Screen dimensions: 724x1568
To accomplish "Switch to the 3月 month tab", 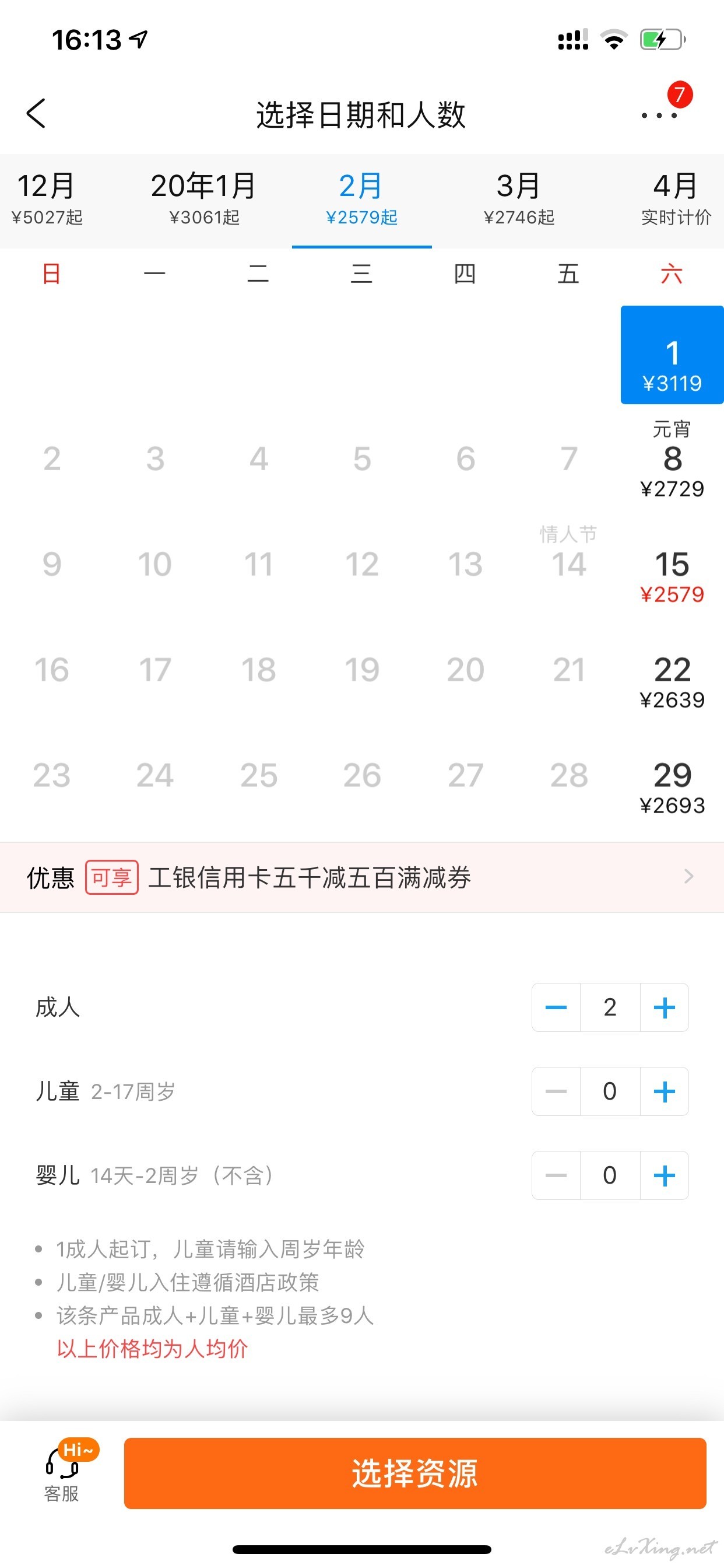I will 518,199.
